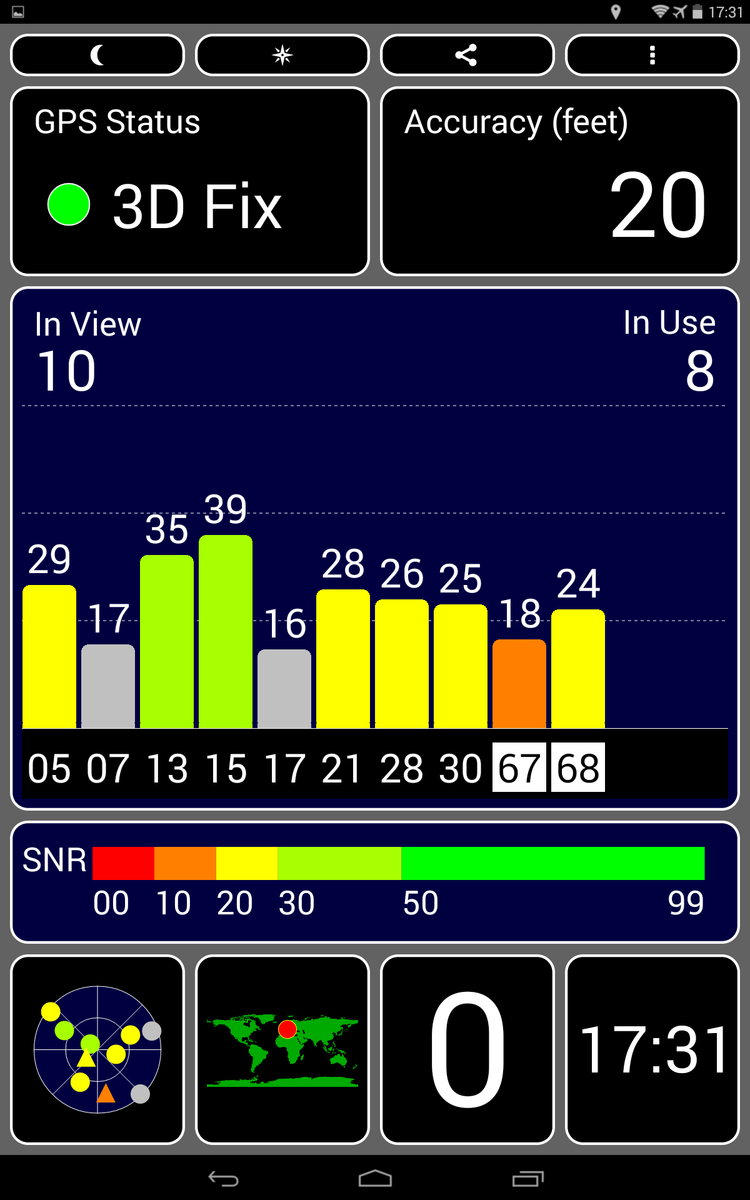Image resolution: width=750 pixels, height=1200 pixels.
Task: Open the three-dot overflow menu
Action: click(x=652, y=56)
